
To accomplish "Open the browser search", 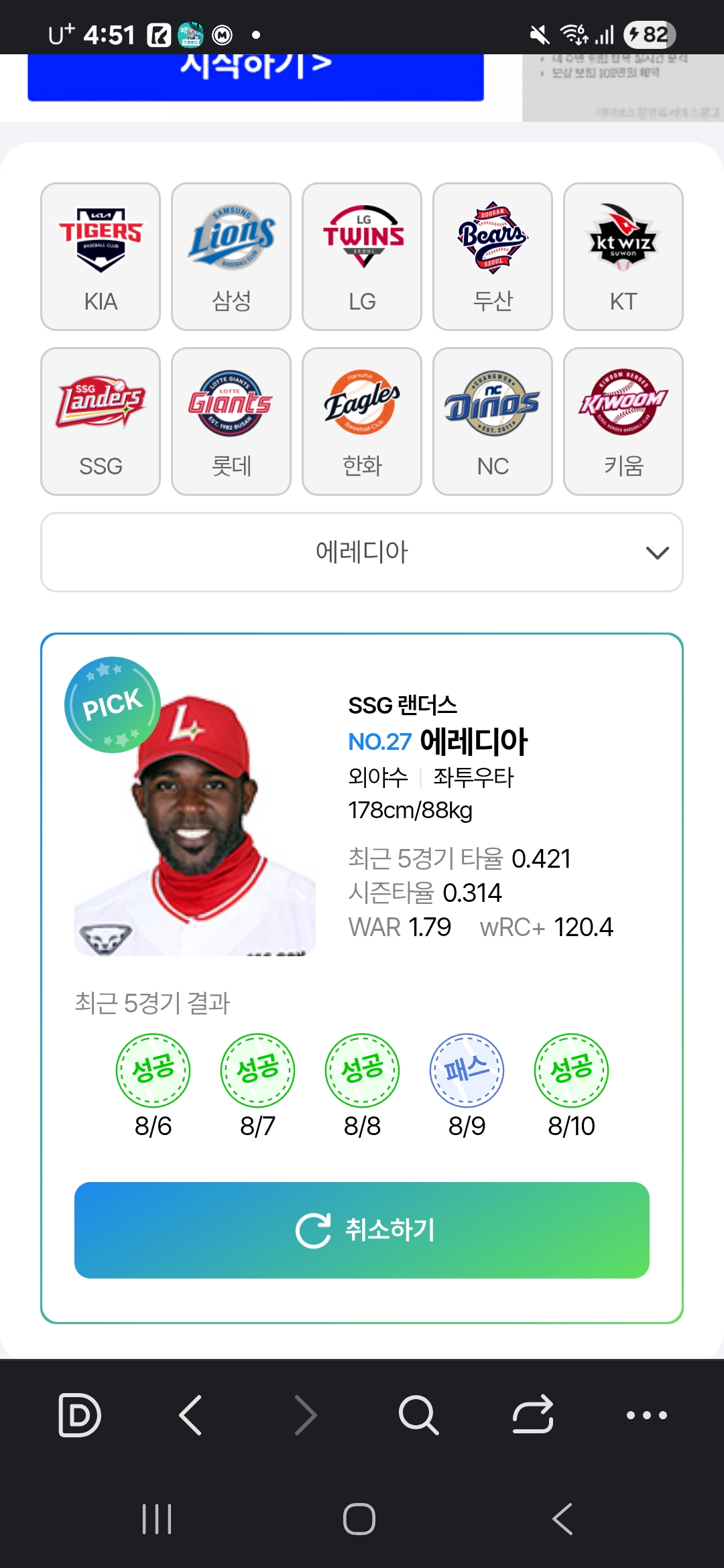I will click(418, 1415).
